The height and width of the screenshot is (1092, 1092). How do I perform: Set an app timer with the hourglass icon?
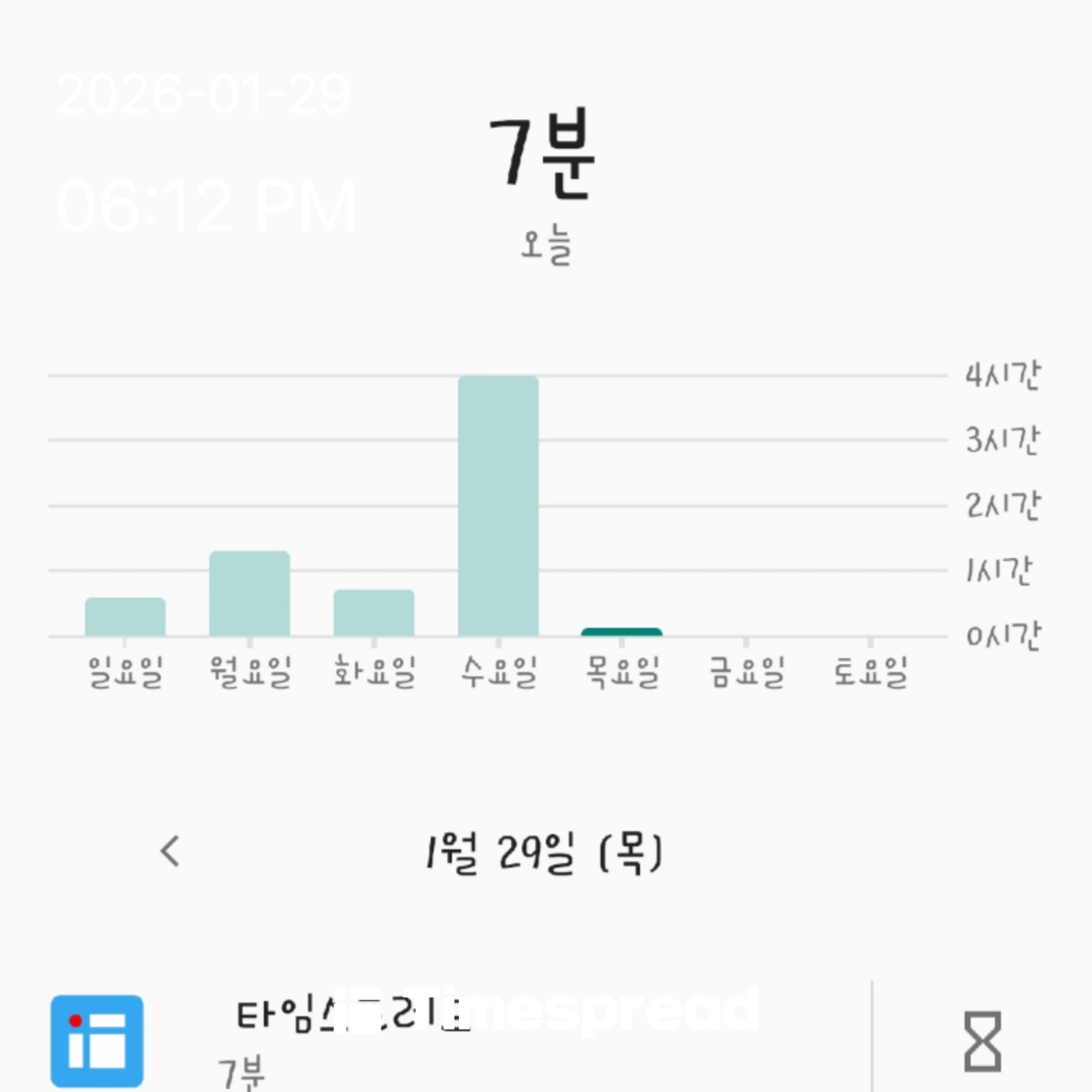click(x=982, y=1041)
